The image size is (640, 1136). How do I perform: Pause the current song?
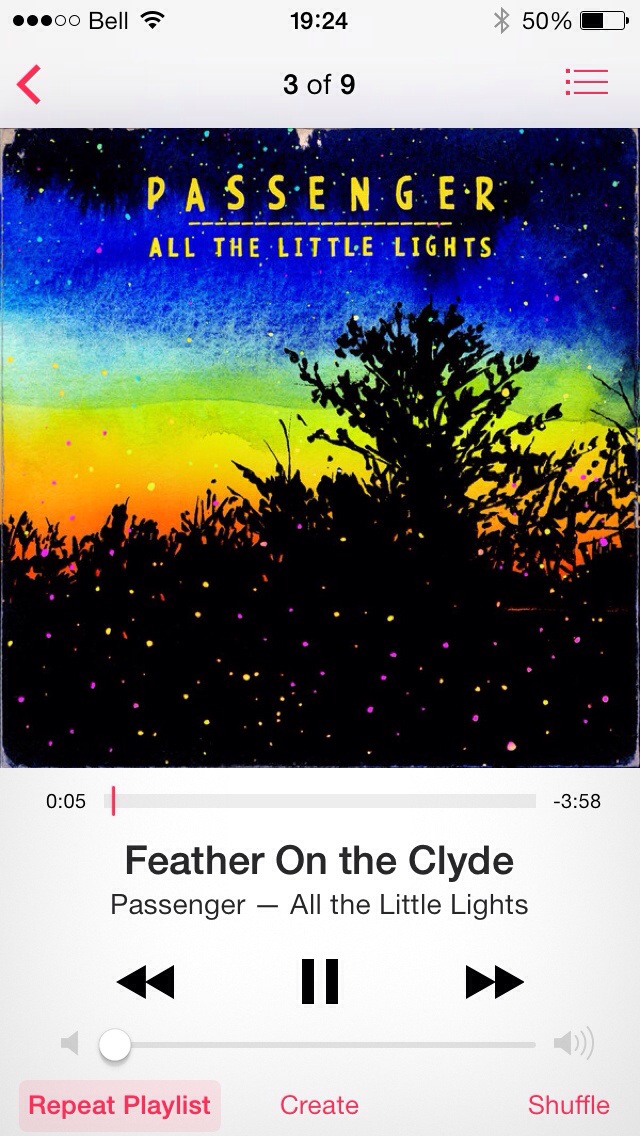[x=320, y=981]
